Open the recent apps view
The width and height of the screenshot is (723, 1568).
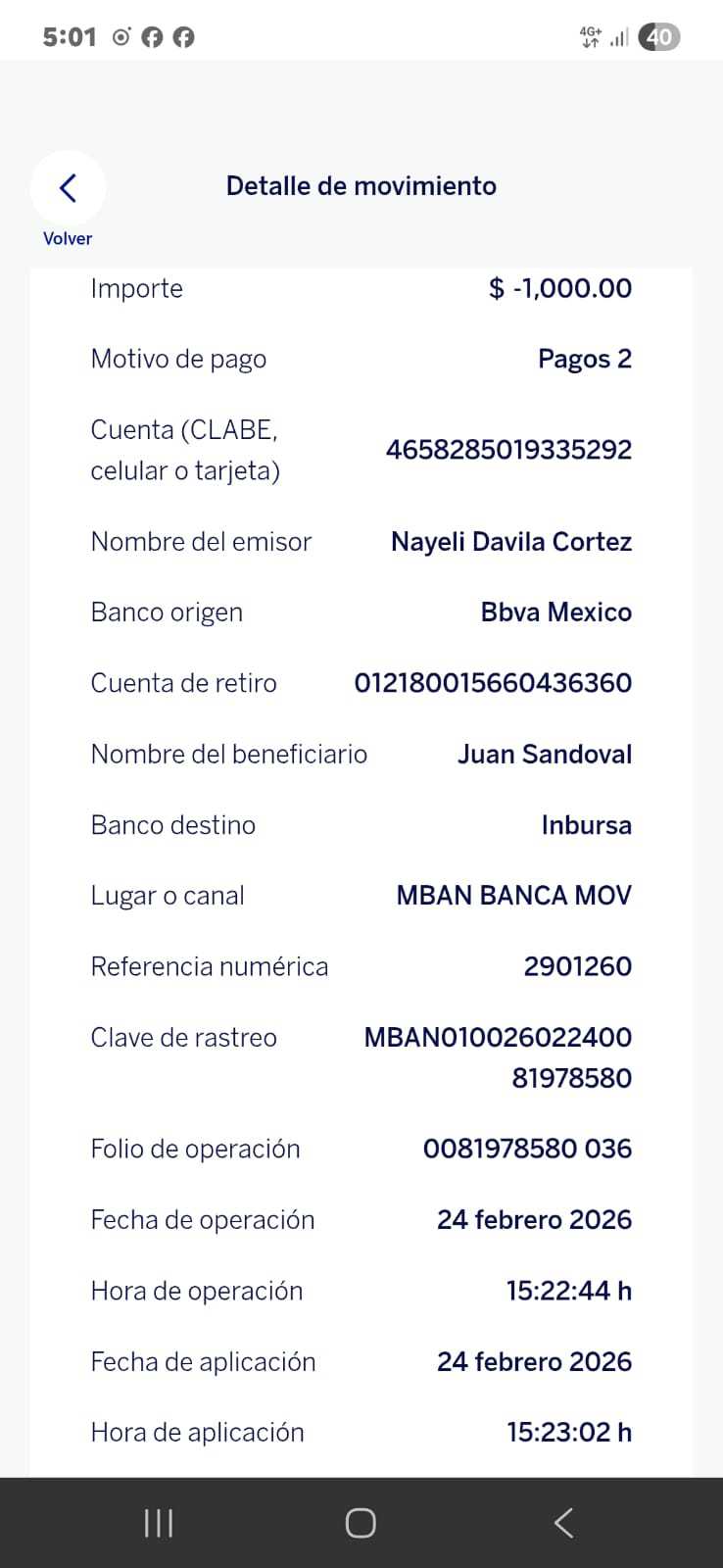[159, 1522]
